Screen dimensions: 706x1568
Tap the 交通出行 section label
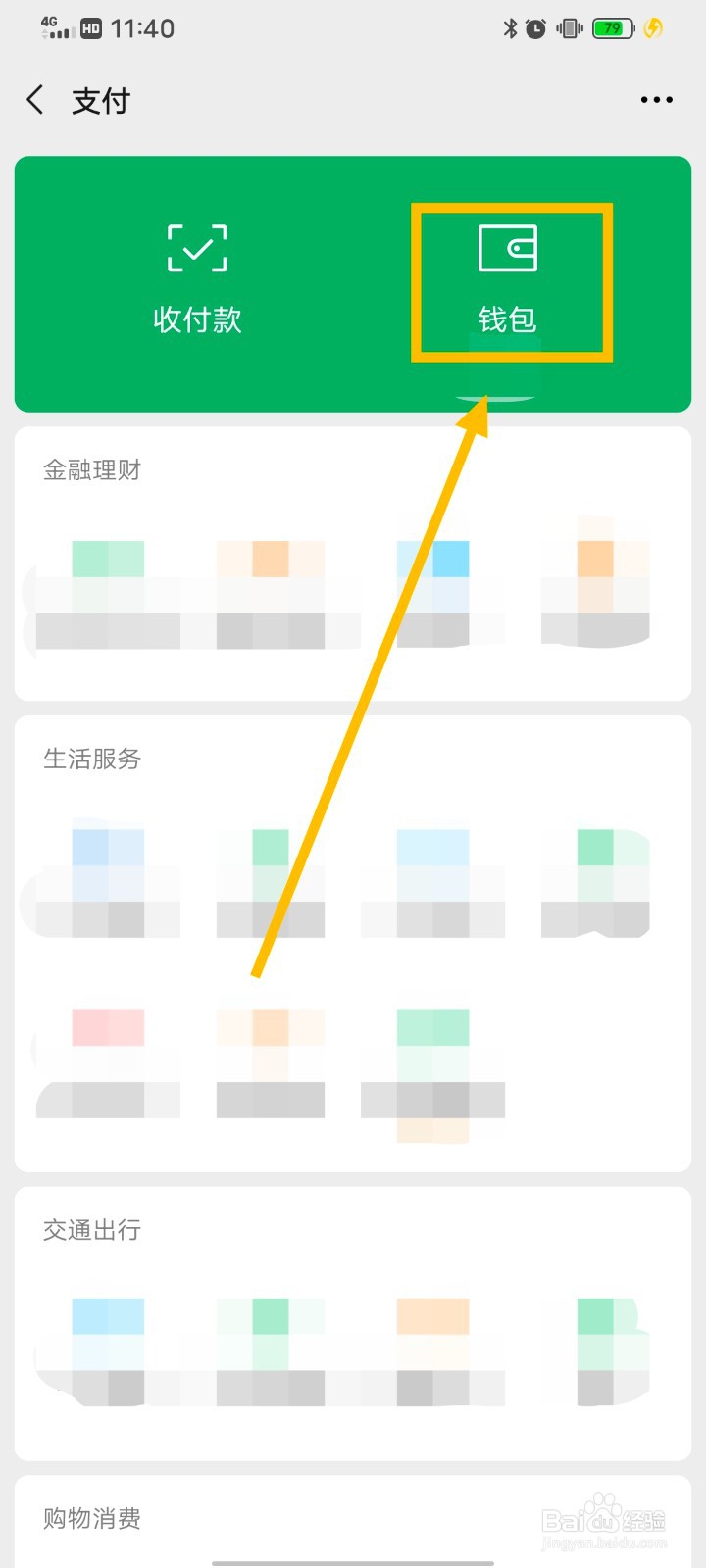[90, 1230]
